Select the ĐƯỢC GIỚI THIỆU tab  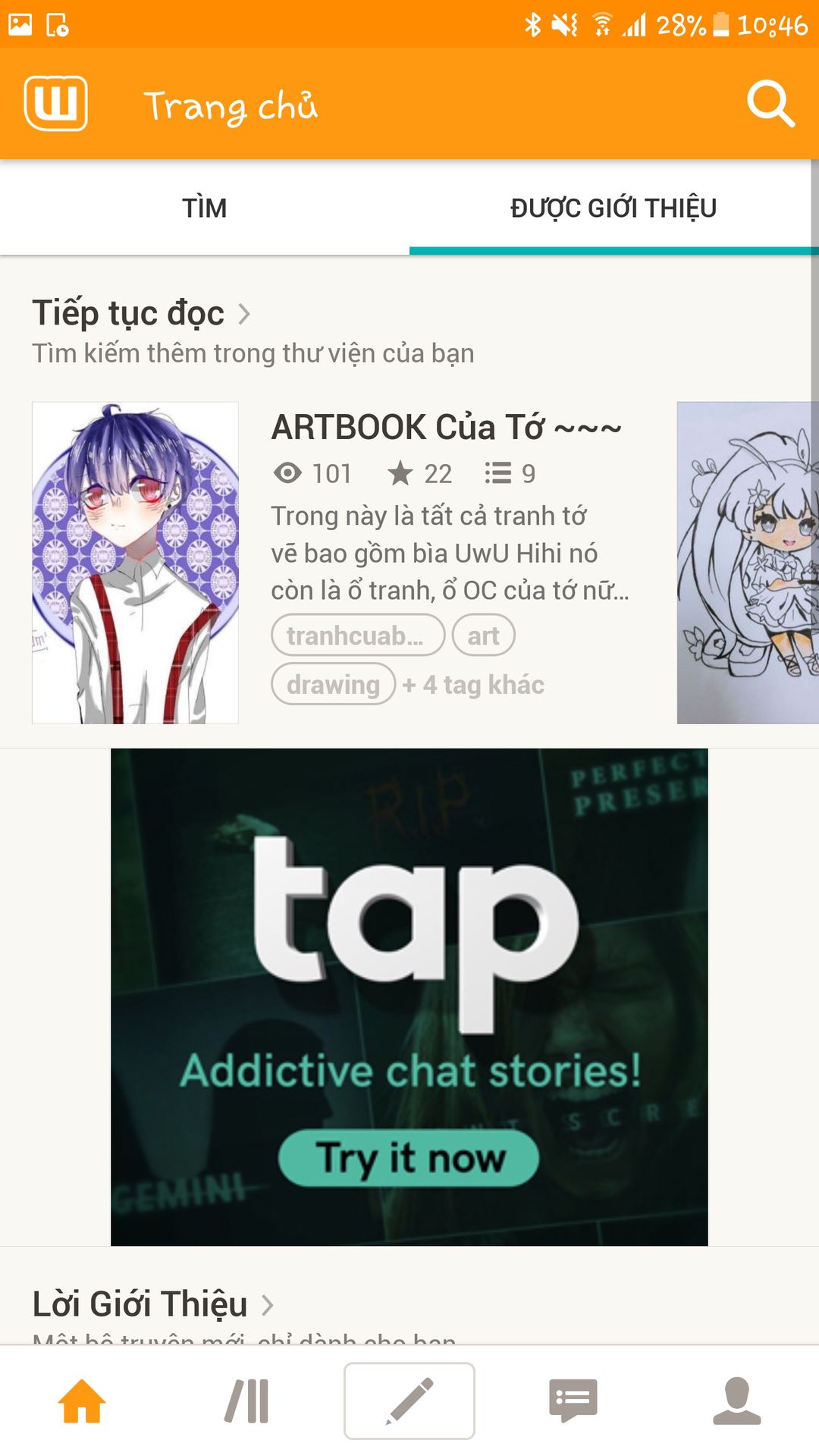[613, 208]
